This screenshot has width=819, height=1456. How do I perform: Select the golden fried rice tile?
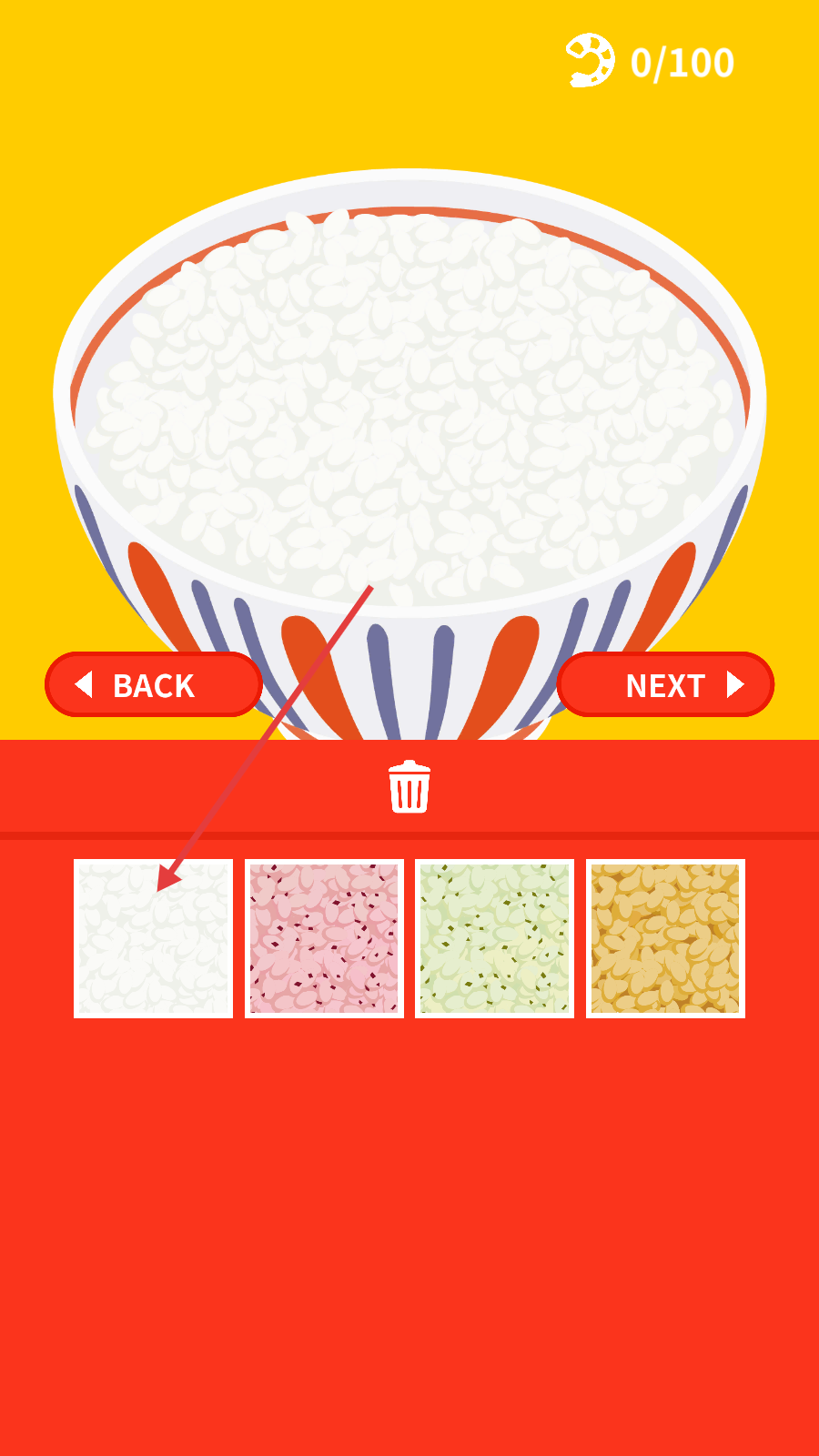point(665,938)
